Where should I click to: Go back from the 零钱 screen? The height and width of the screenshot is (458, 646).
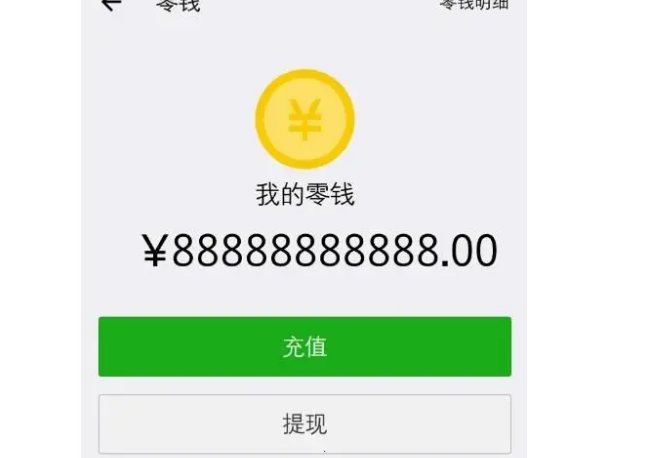coord(111,4)
